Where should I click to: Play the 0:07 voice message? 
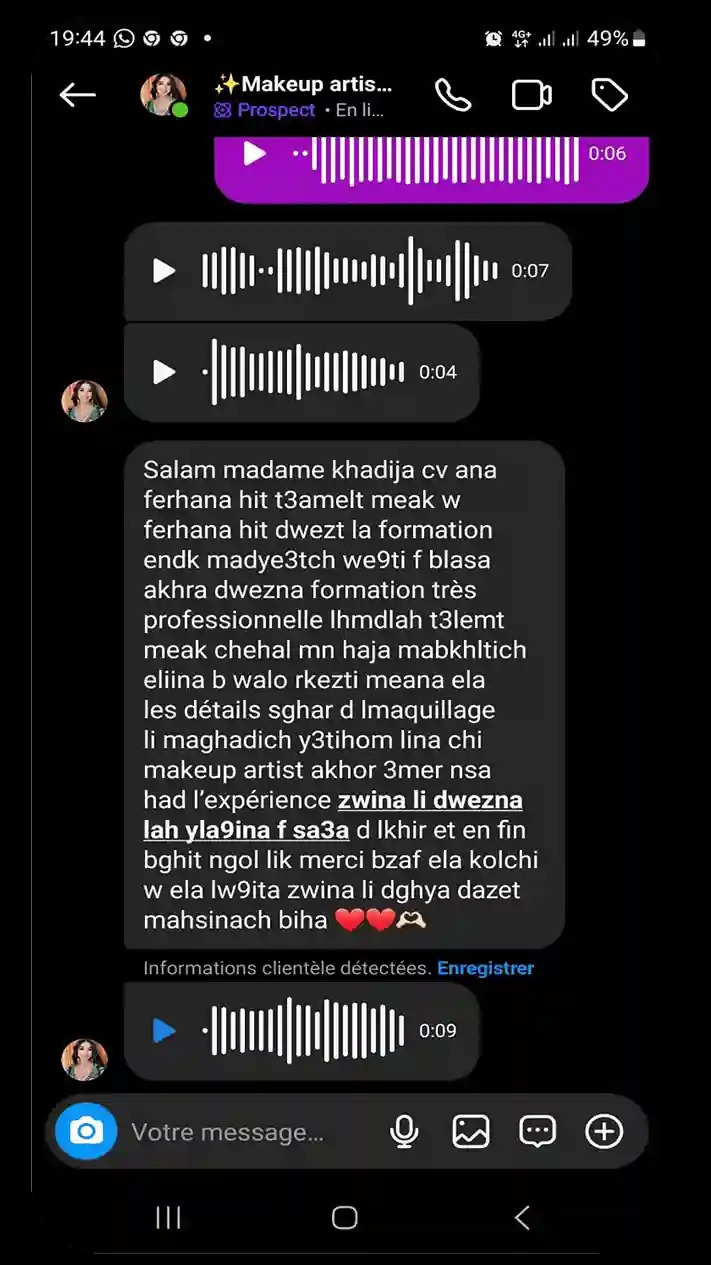164,270
